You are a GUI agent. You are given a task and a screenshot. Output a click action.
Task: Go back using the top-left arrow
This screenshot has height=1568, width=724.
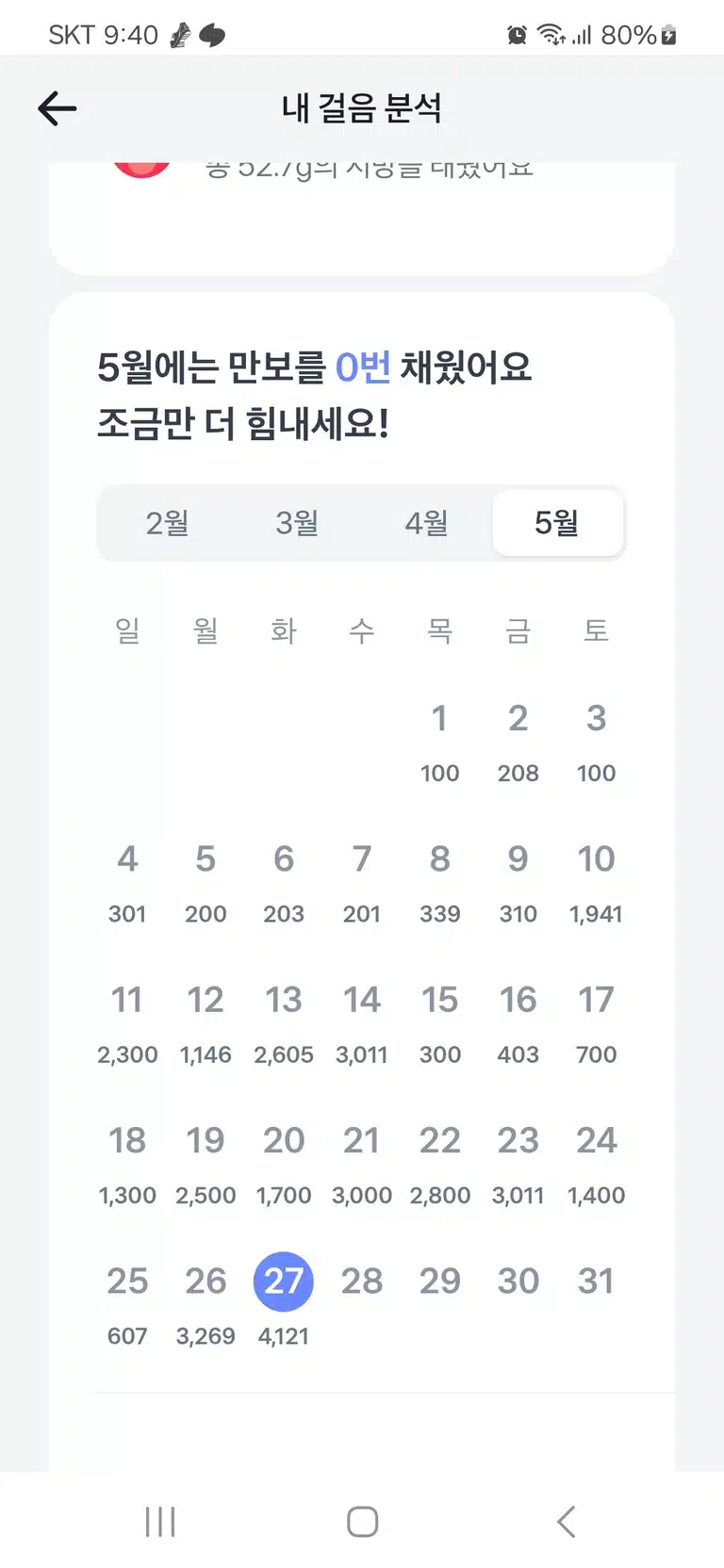57,108
